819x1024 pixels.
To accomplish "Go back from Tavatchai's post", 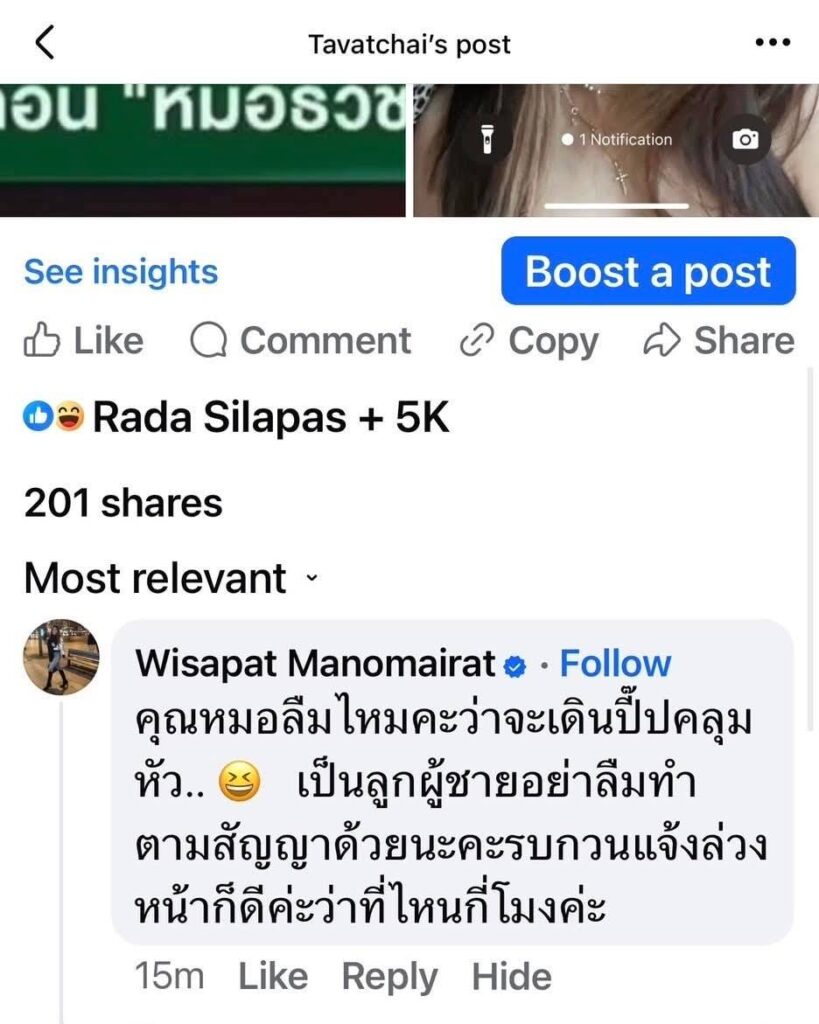I will 45,43.
